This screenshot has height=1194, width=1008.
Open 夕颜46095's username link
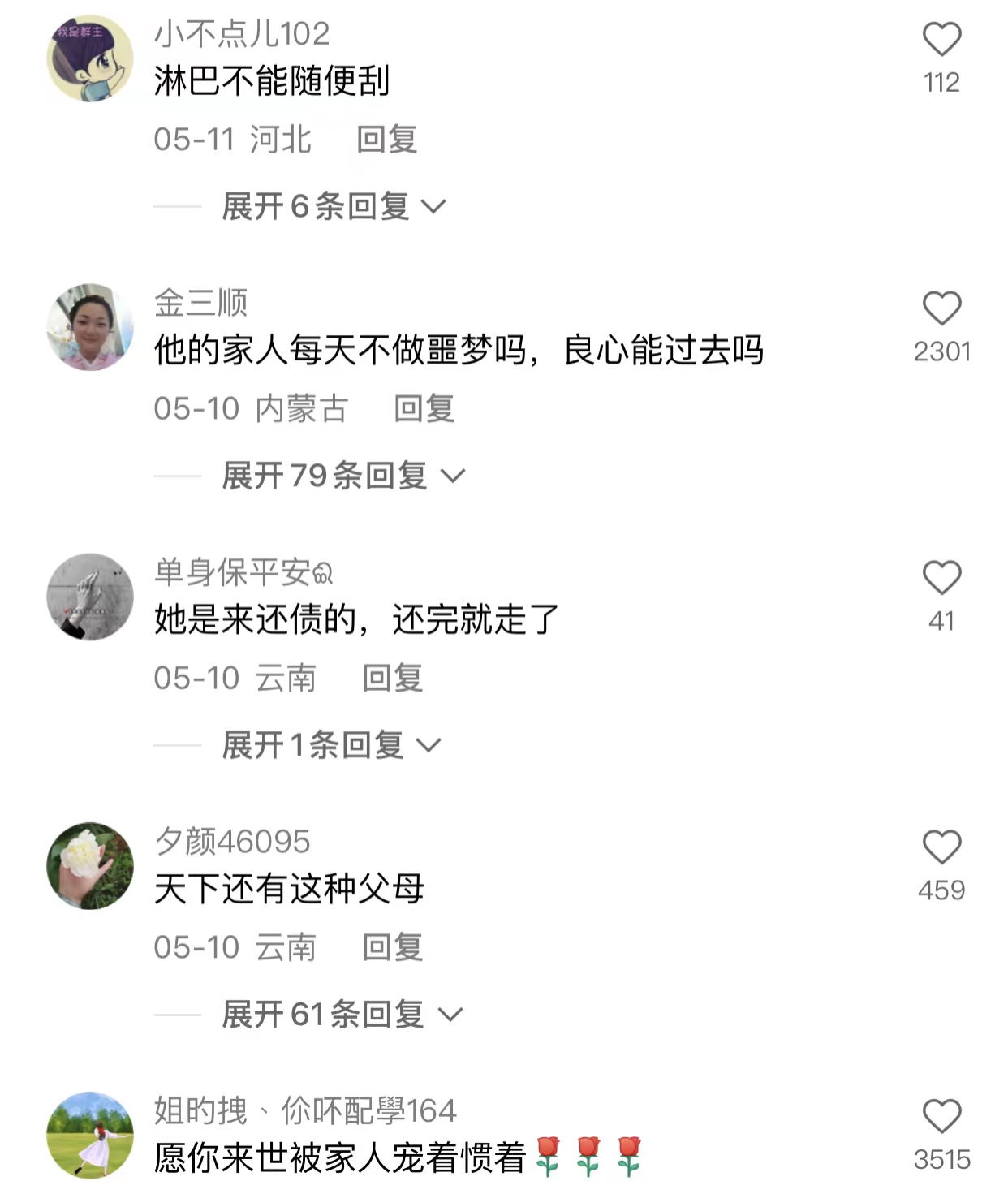pyautogui.click(x=234, y=842)
